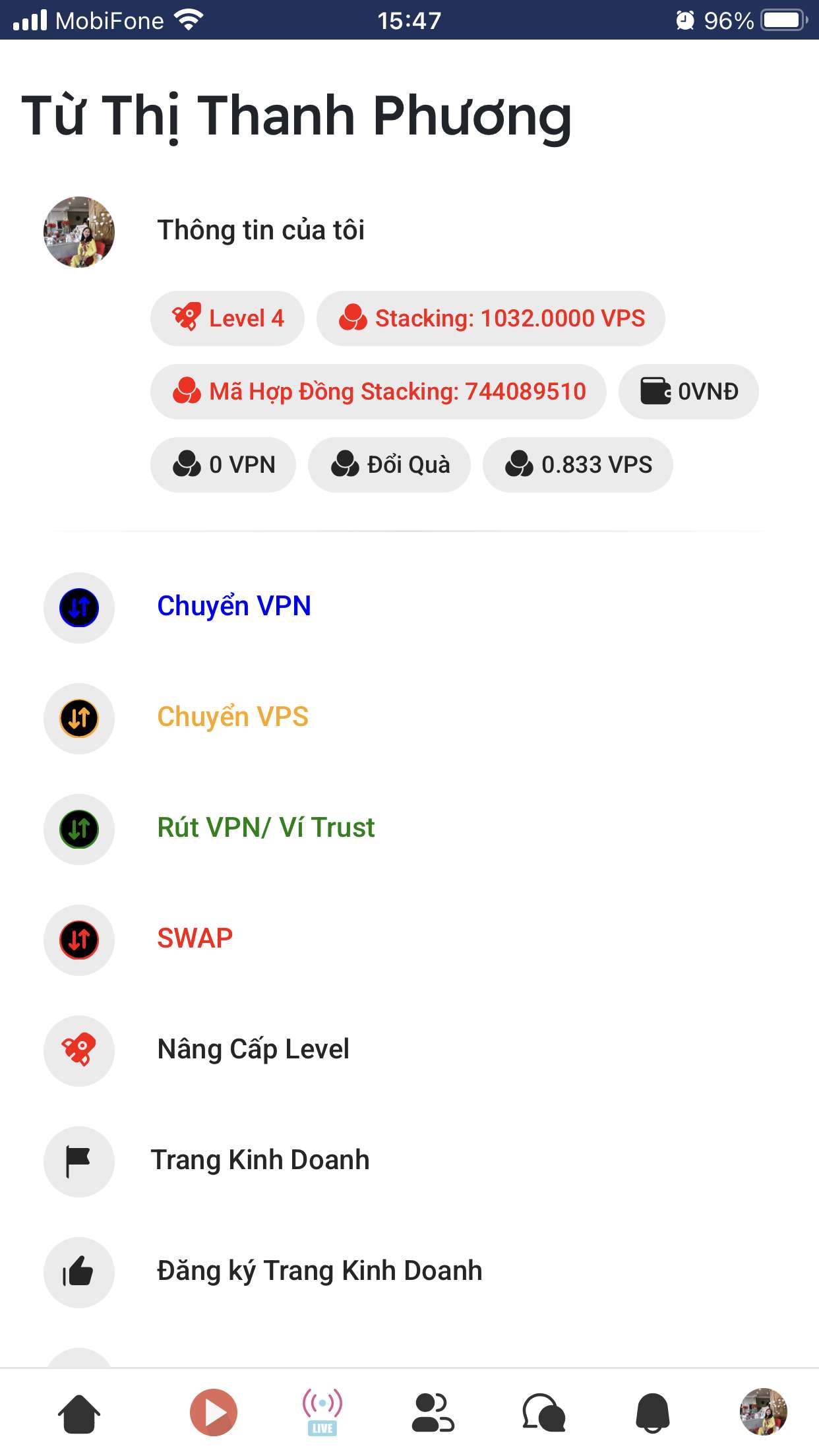Open the notifications bell tab
This screenshot has width=819, height=1456.
click(653, 1413)
